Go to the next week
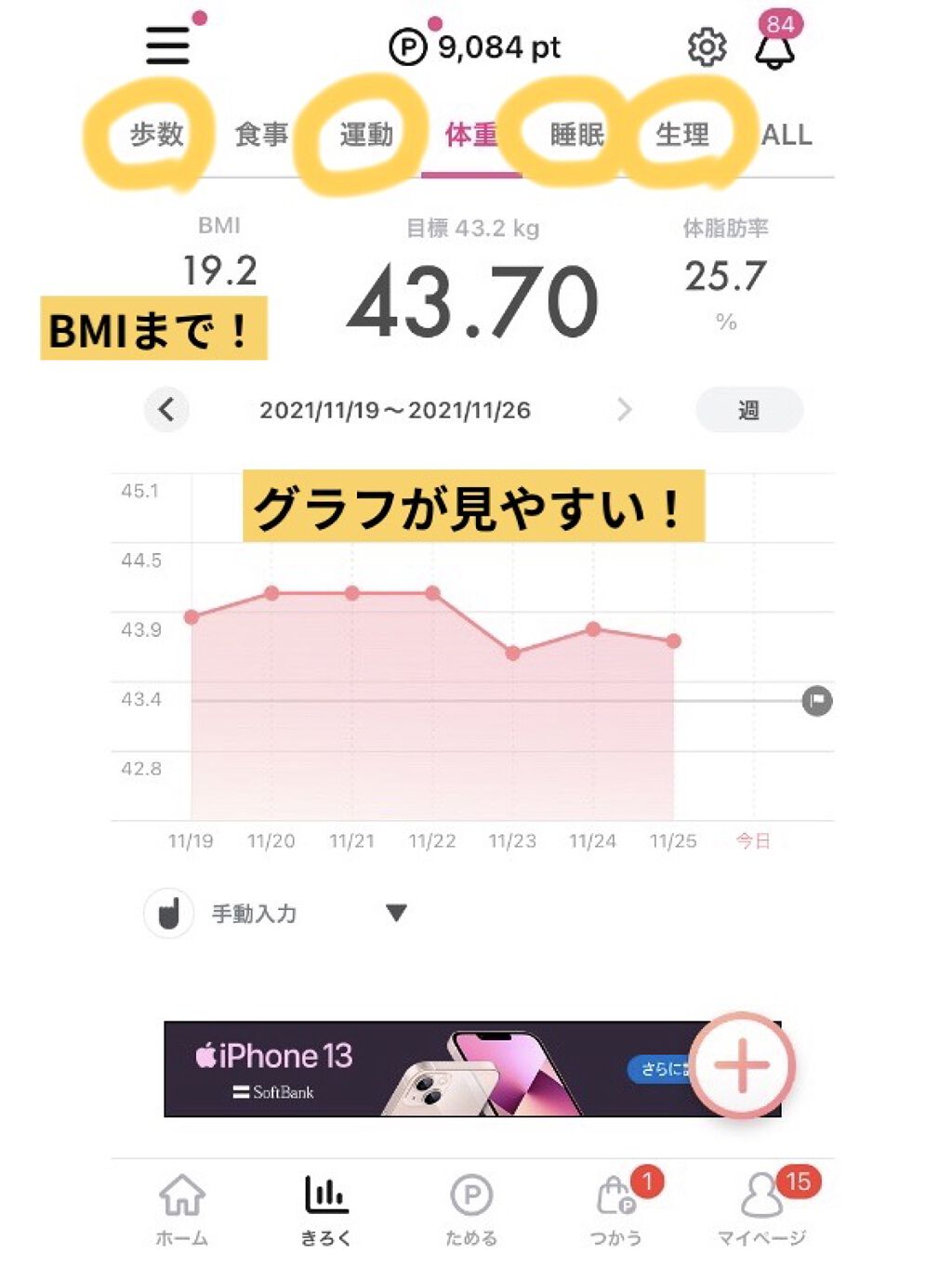 click(x=624, y=409)
